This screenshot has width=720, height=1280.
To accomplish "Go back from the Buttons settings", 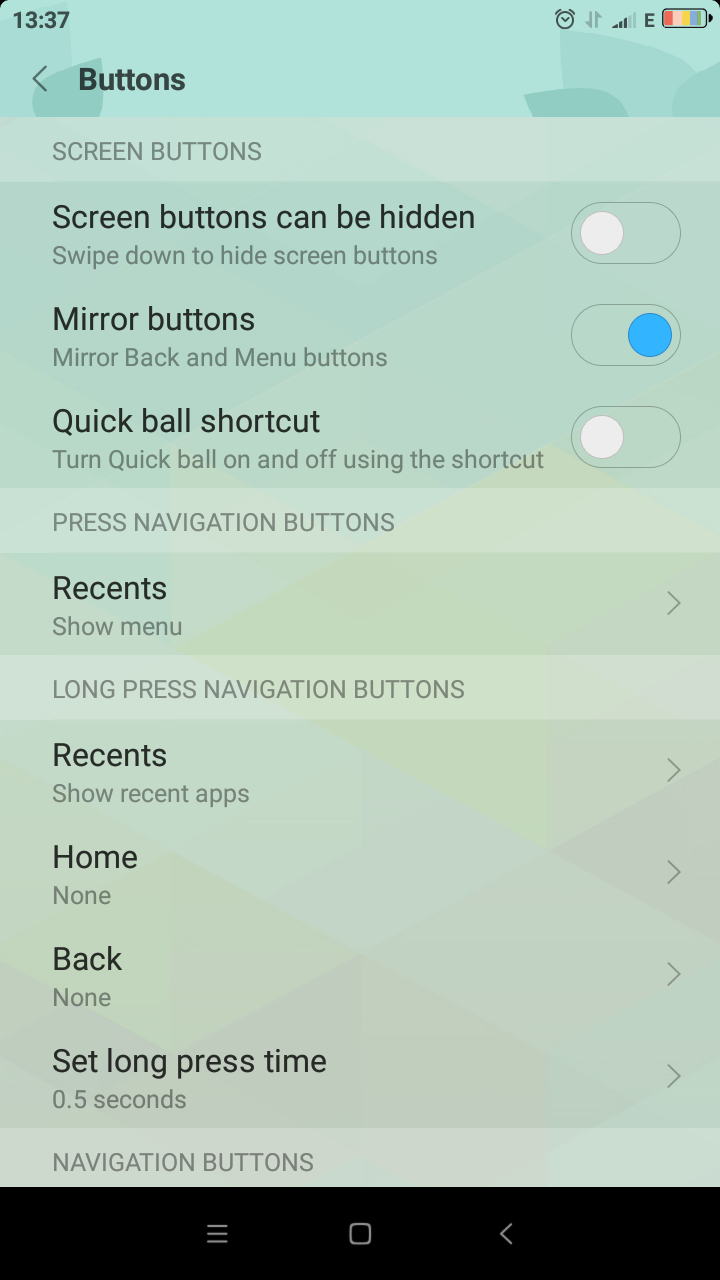I will click(40, 80).
